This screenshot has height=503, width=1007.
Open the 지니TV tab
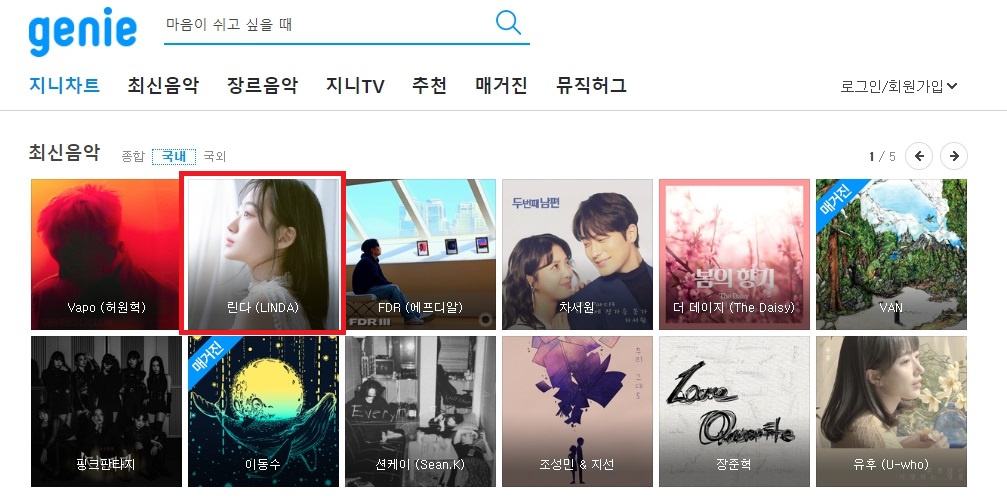click(x=355, y=85)
